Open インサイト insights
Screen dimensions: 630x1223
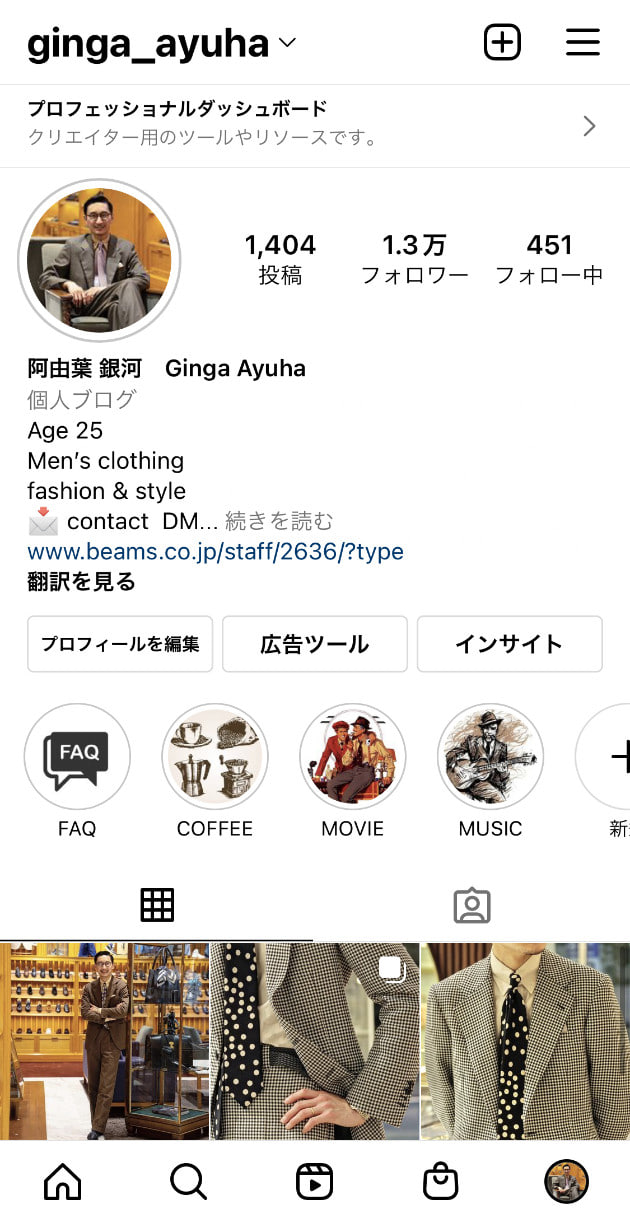coord(509,644)
